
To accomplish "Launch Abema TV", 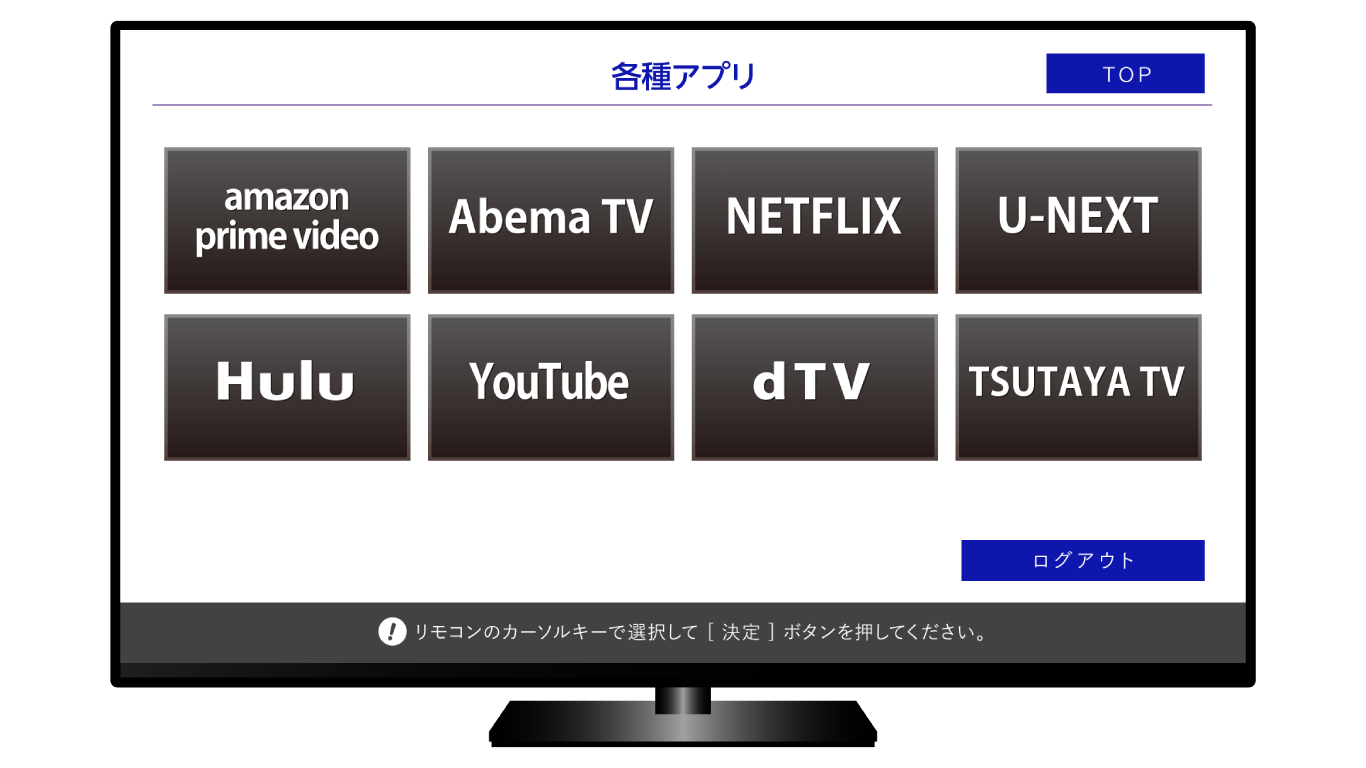I will (551, 220).
